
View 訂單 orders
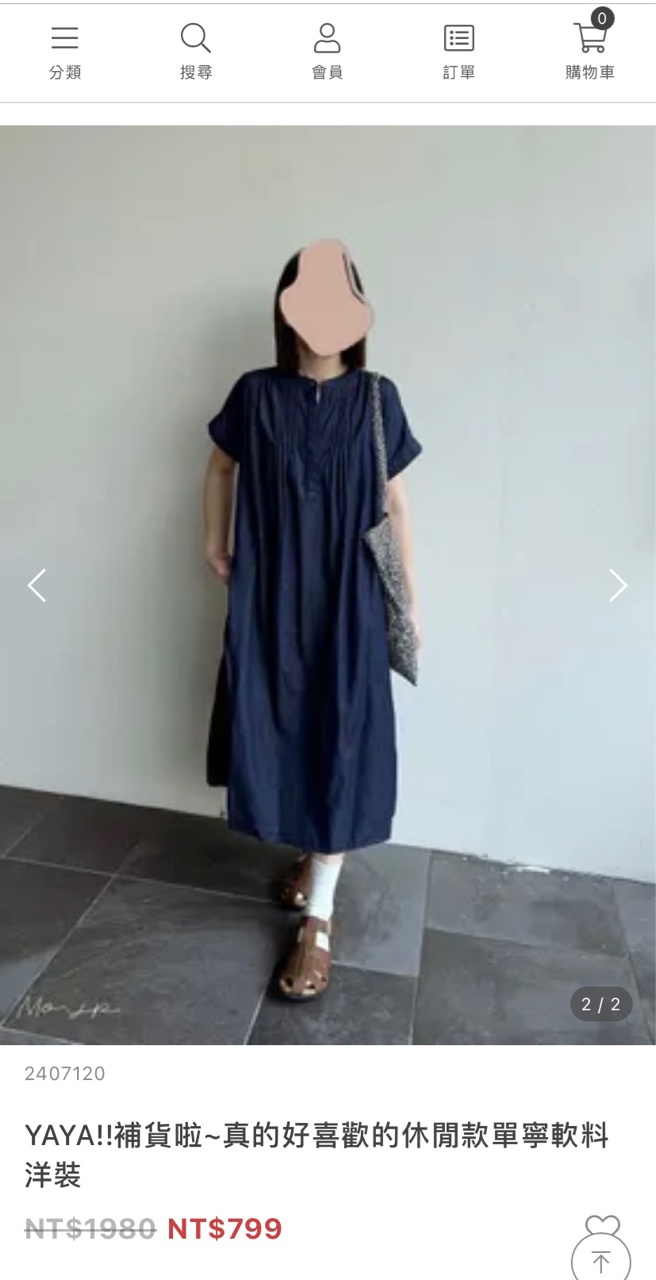coord(459,52)
